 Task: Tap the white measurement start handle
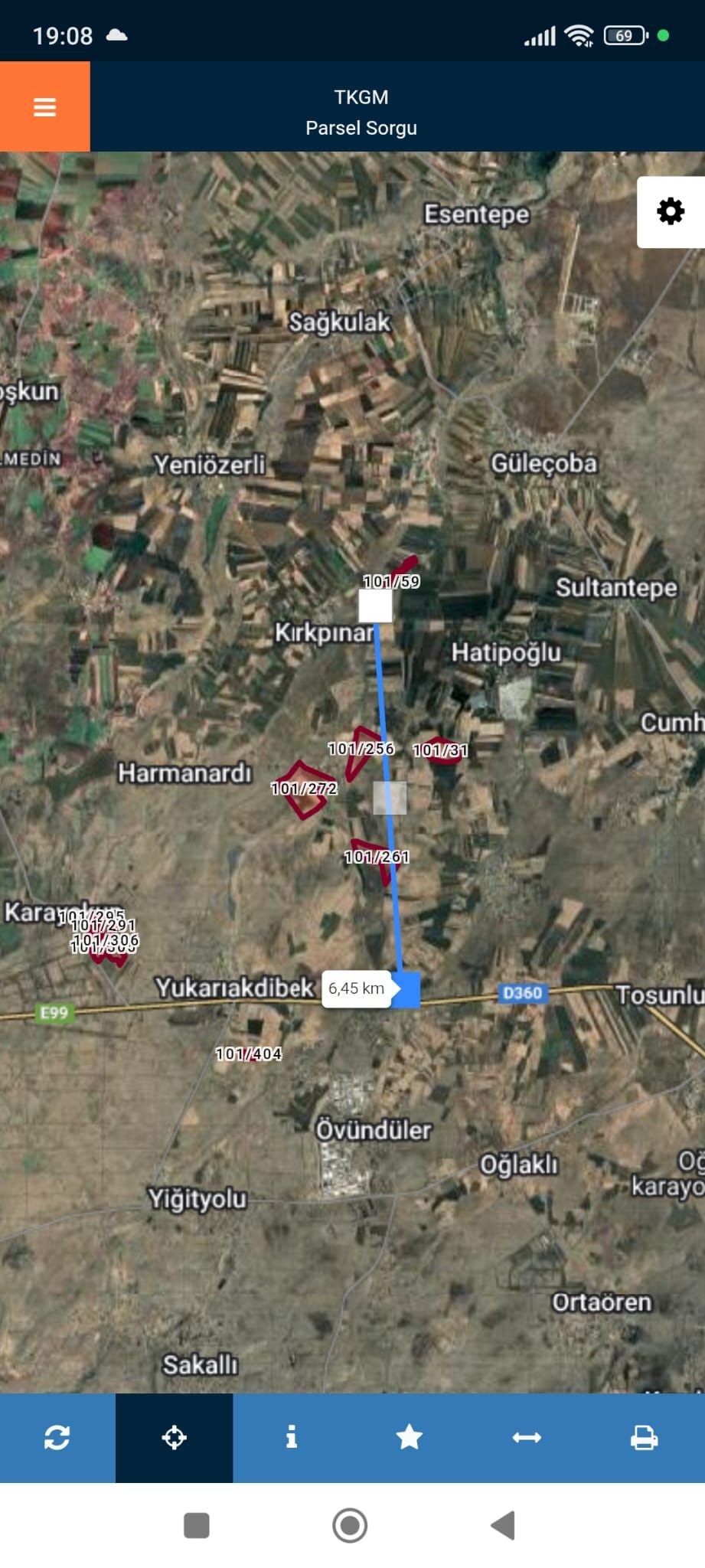pos(375,606)
